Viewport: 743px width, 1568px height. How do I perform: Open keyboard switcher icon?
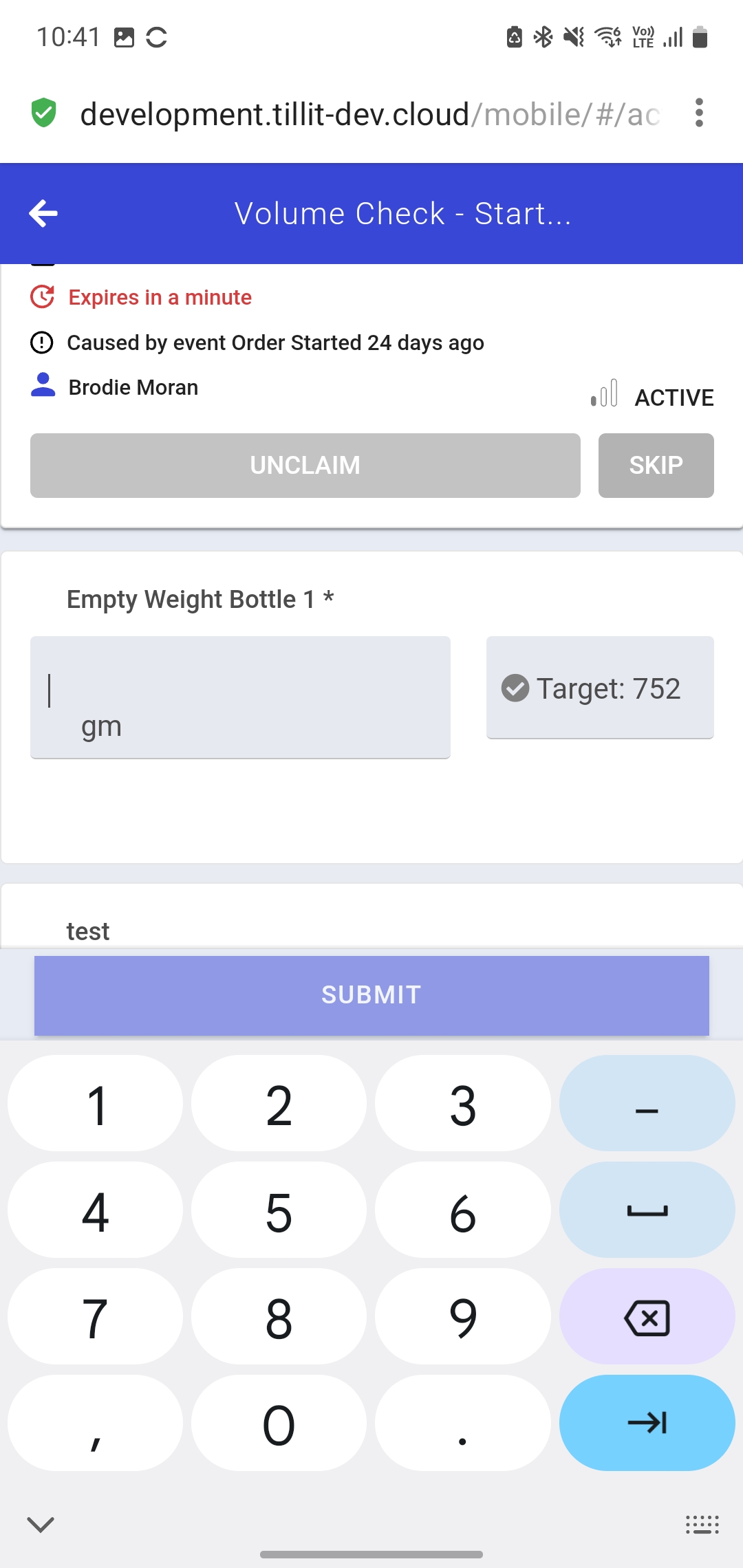pyautogui.click(x=702, y=1525)
